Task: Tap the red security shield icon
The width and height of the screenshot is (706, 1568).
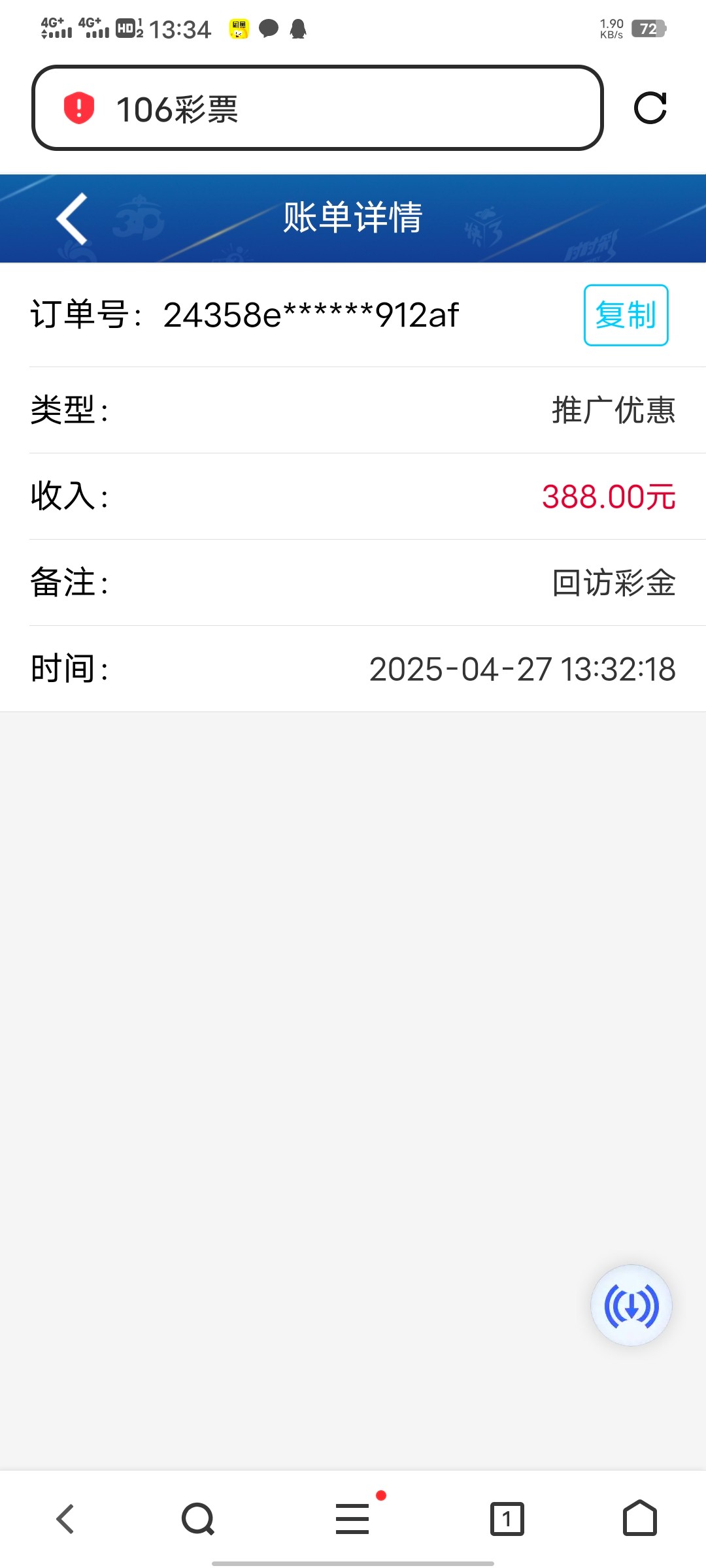Action: pyautogui.click(x=79, y=108)
